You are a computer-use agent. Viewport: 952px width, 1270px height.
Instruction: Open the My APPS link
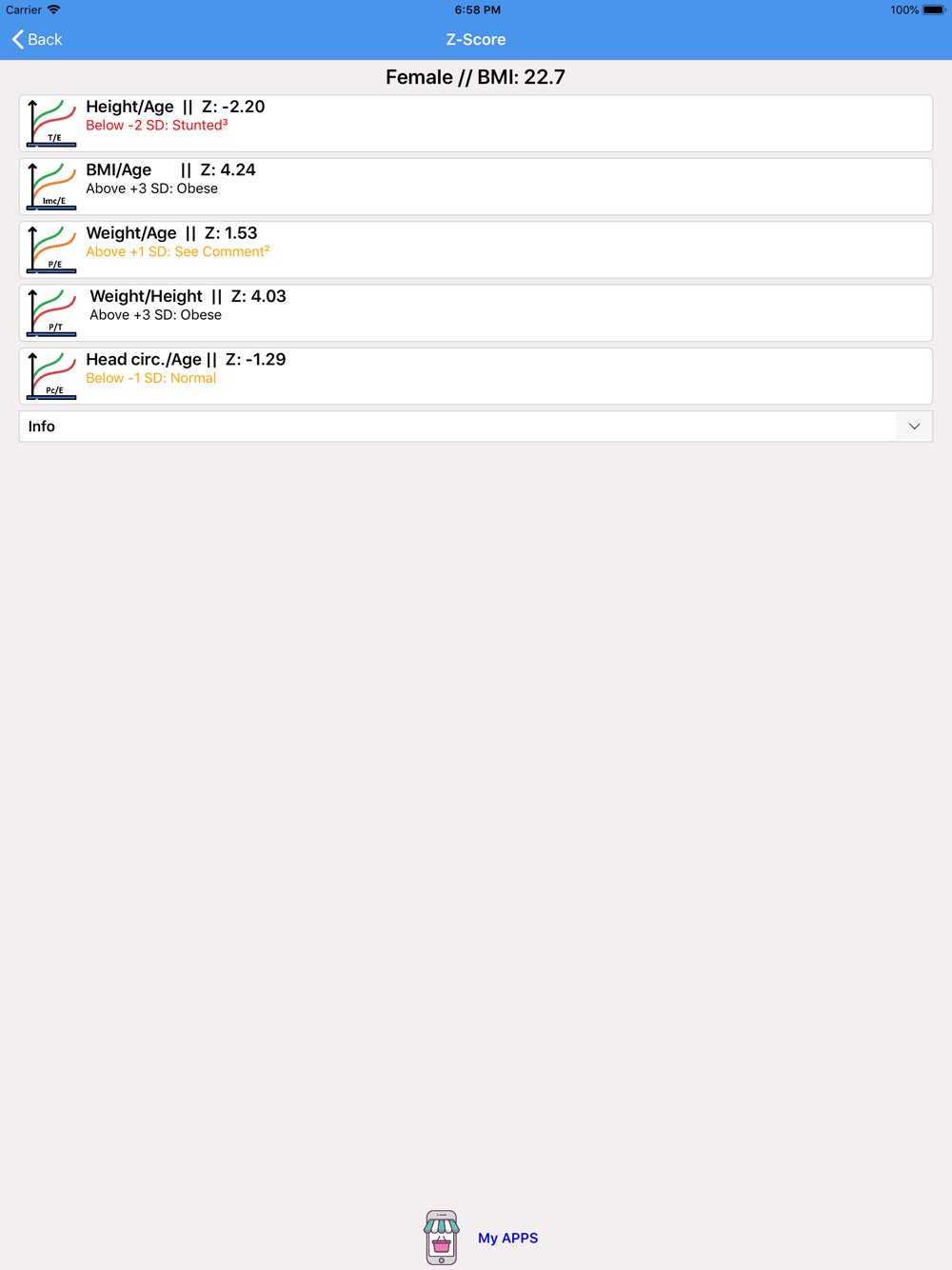click(507, 1238)
